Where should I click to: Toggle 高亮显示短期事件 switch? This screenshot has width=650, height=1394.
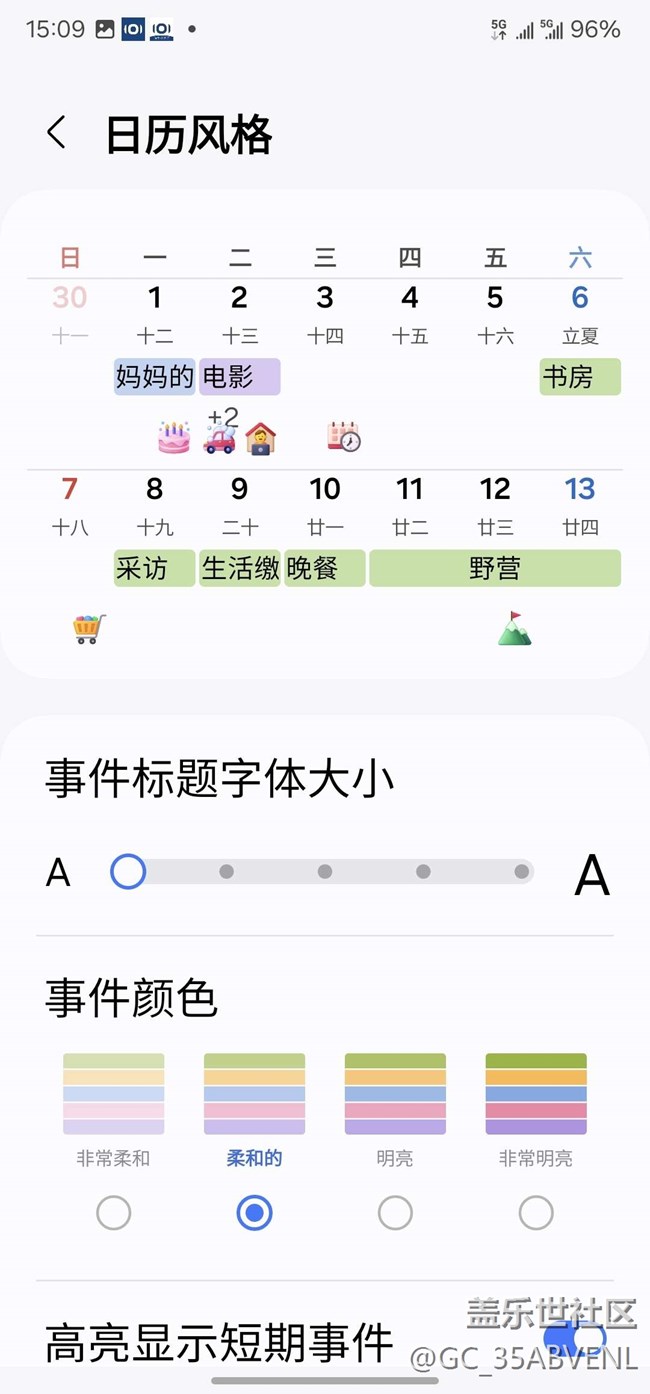click(575, 1338)
